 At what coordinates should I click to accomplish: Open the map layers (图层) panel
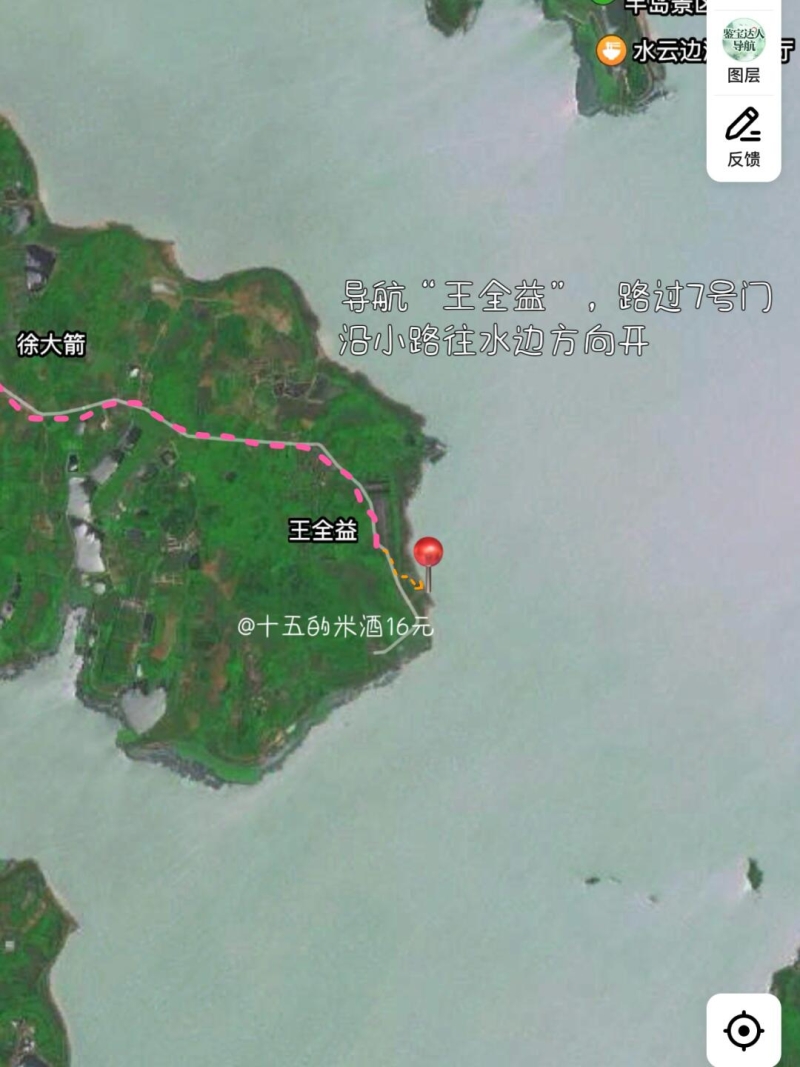coord(743,51)
